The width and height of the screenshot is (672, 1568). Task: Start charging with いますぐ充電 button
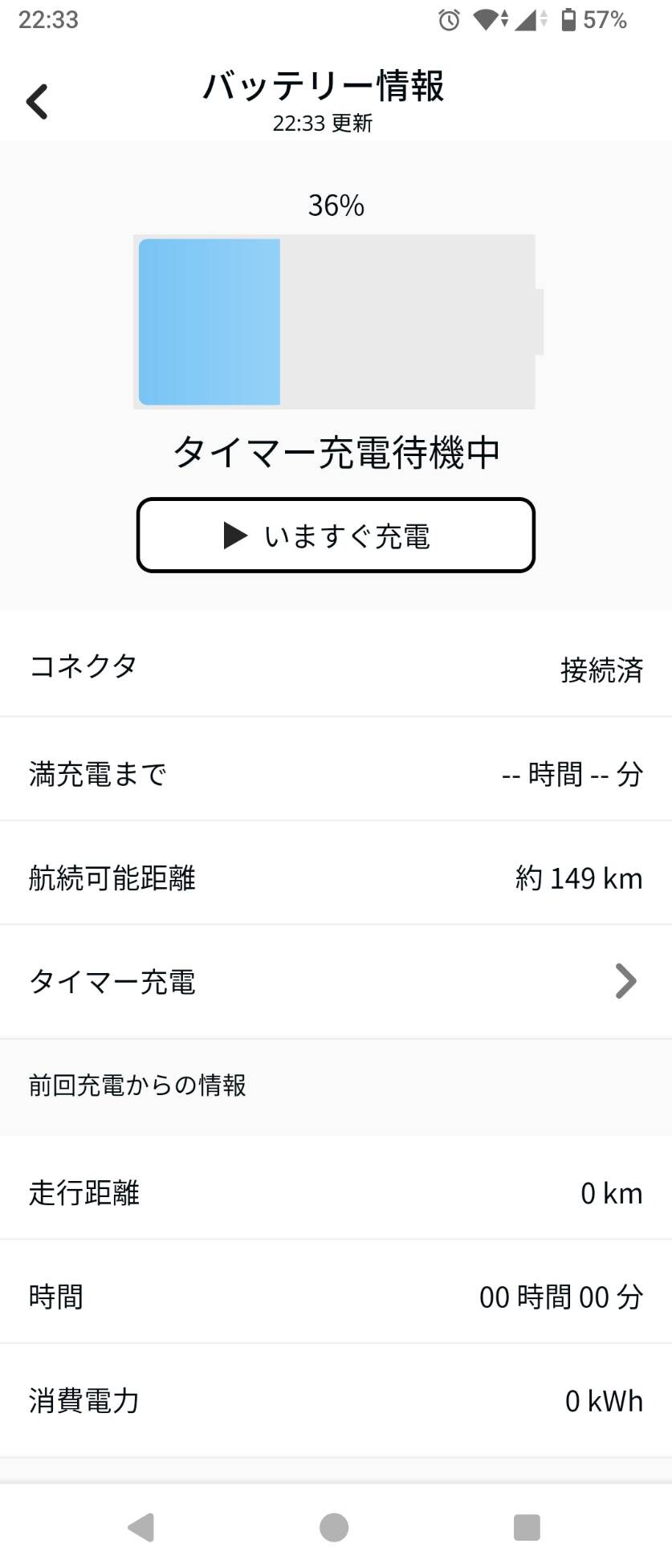point(336,536)
